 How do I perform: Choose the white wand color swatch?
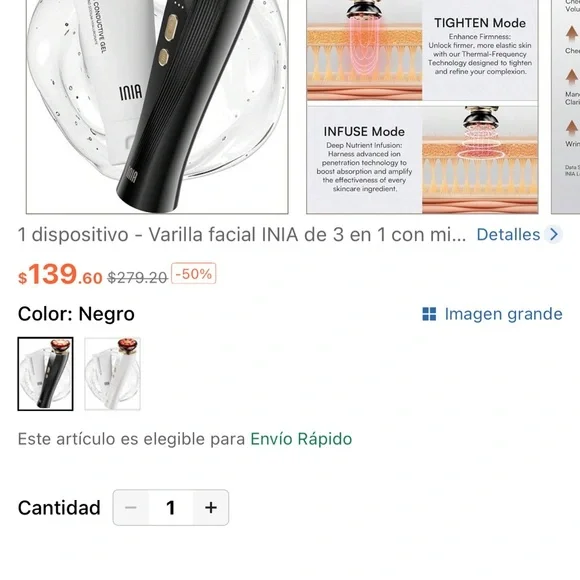112,374
